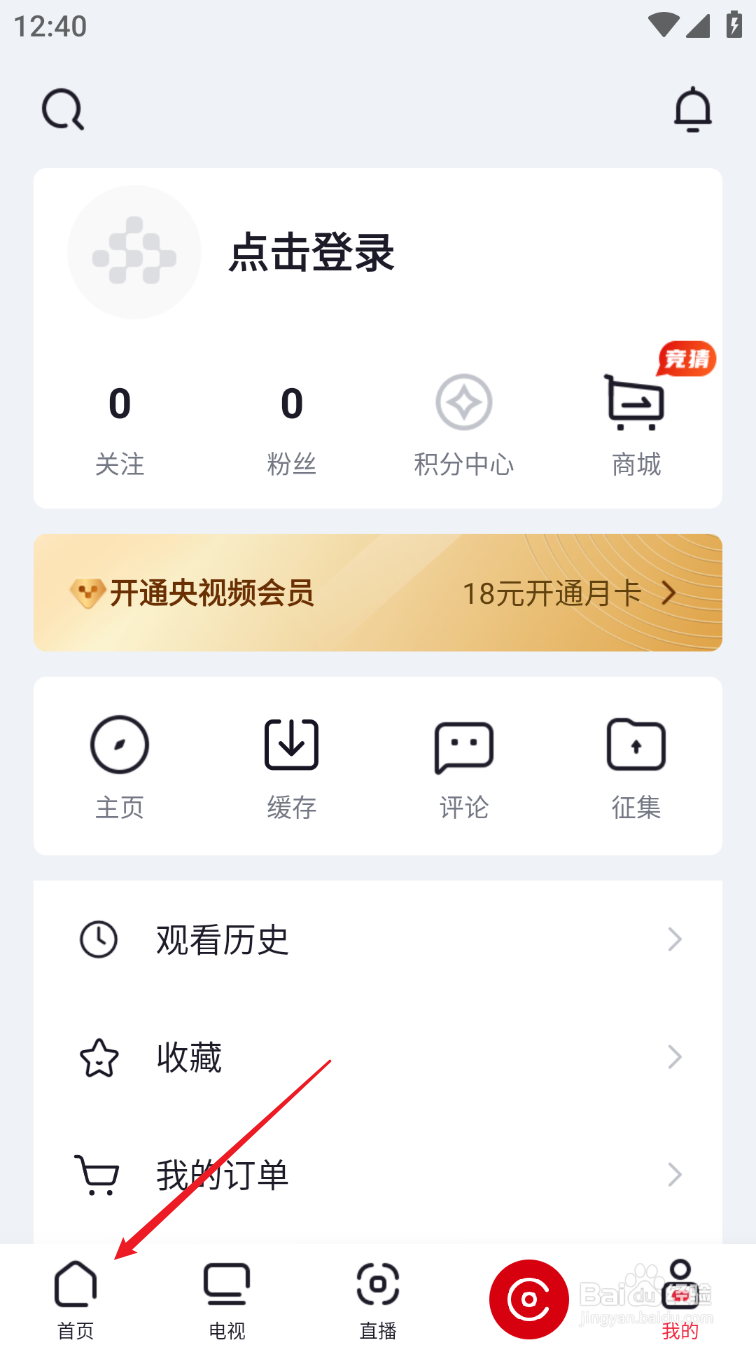Switch to the 电视 TV tab
The width and height of the screenshot is (756, 1345).
[x=227, y=1299]
